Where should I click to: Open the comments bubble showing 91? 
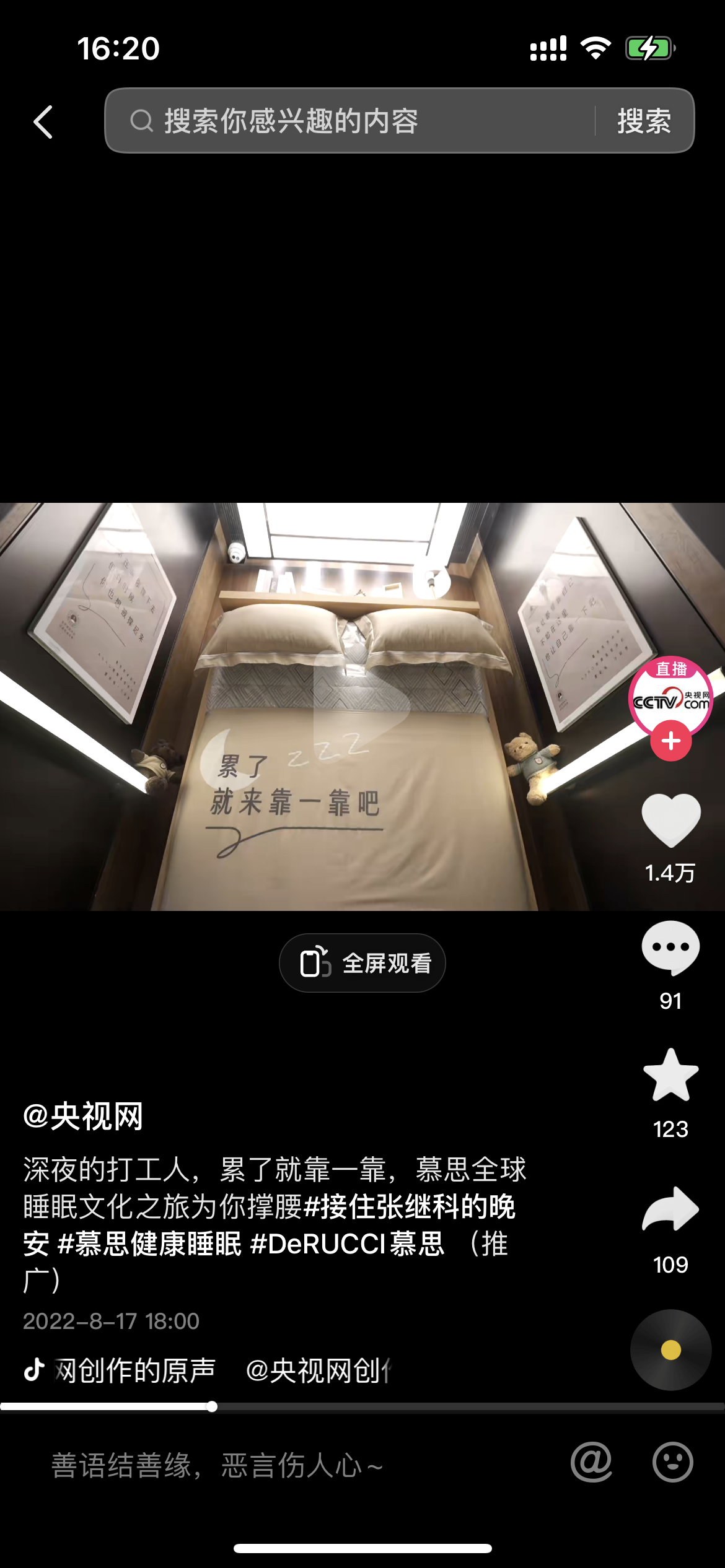click(x=671, y=949)
